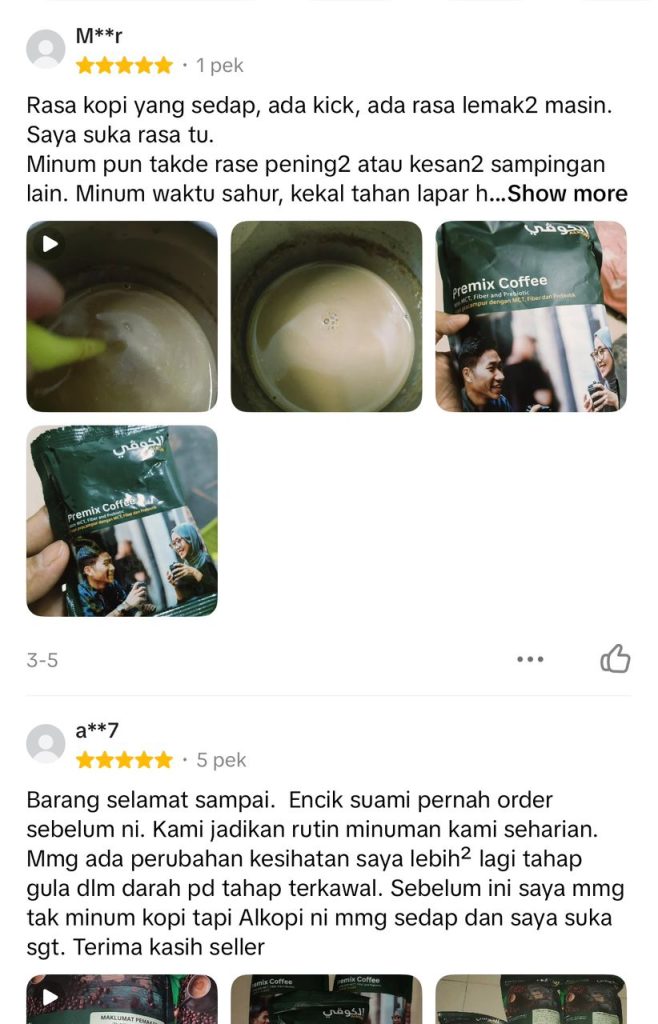Open the third photo in a**7's review

click(531, 1000)
